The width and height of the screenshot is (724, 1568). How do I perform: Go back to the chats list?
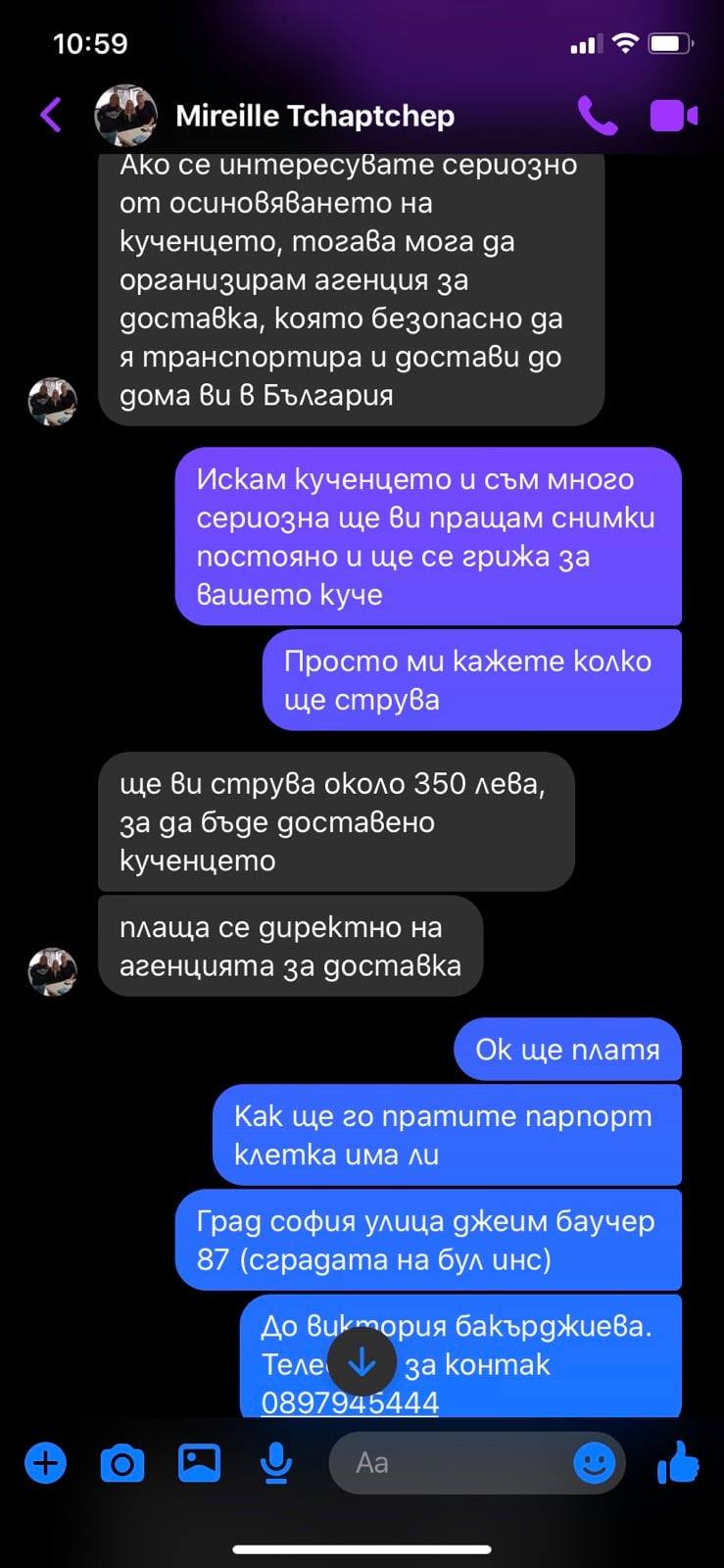coord(51,116)
